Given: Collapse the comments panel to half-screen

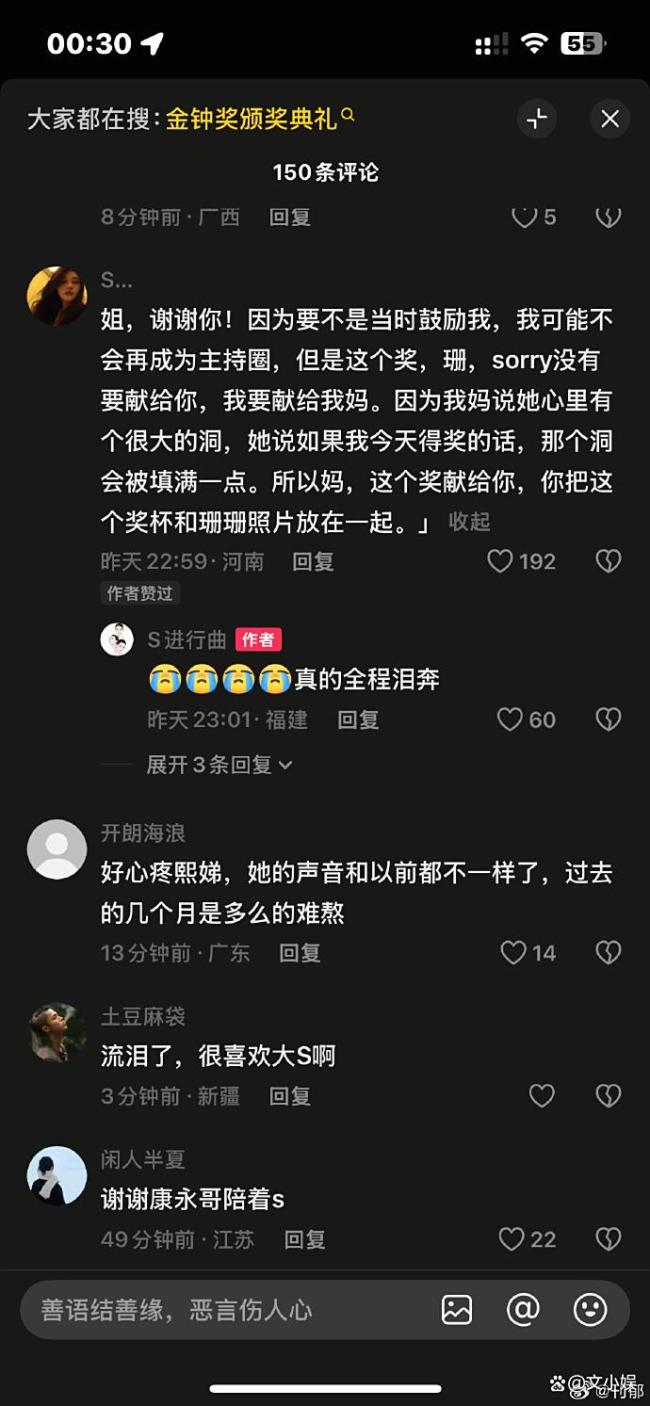Looking at the screenshot, I should pos(537,120).
